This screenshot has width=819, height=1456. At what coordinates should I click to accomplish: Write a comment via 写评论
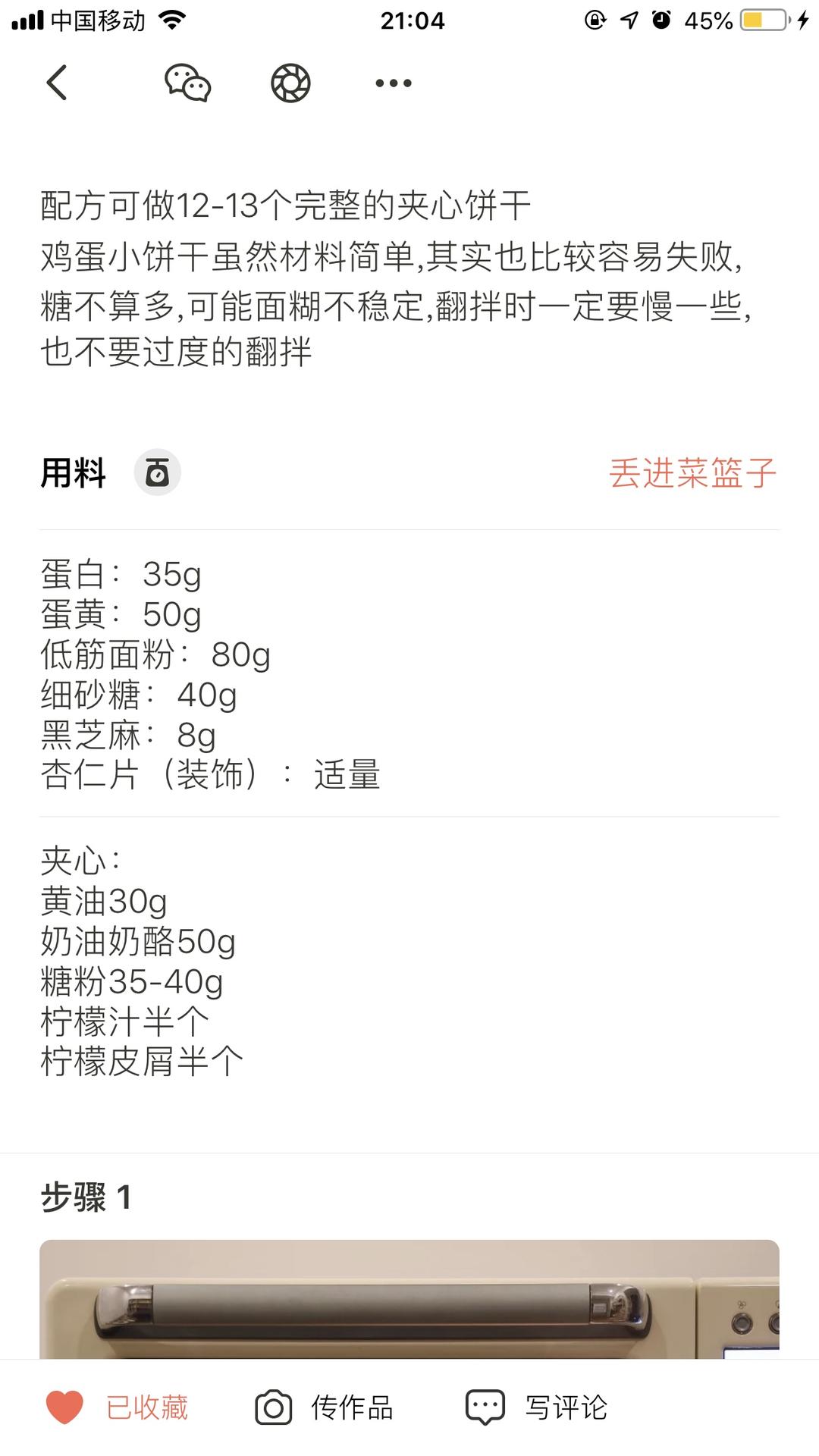tap(537, 1407)
